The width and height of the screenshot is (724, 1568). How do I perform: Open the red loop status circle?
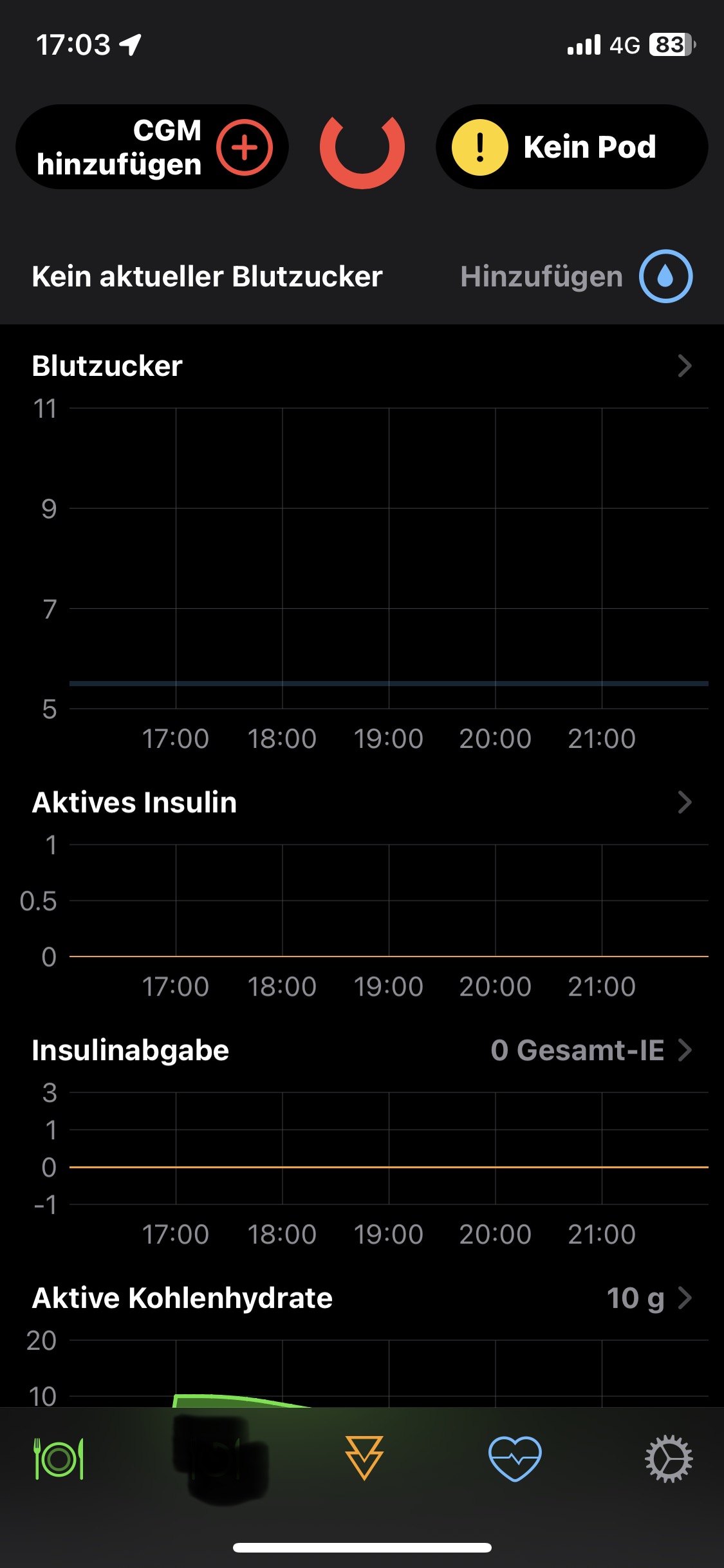coord(362,148)
